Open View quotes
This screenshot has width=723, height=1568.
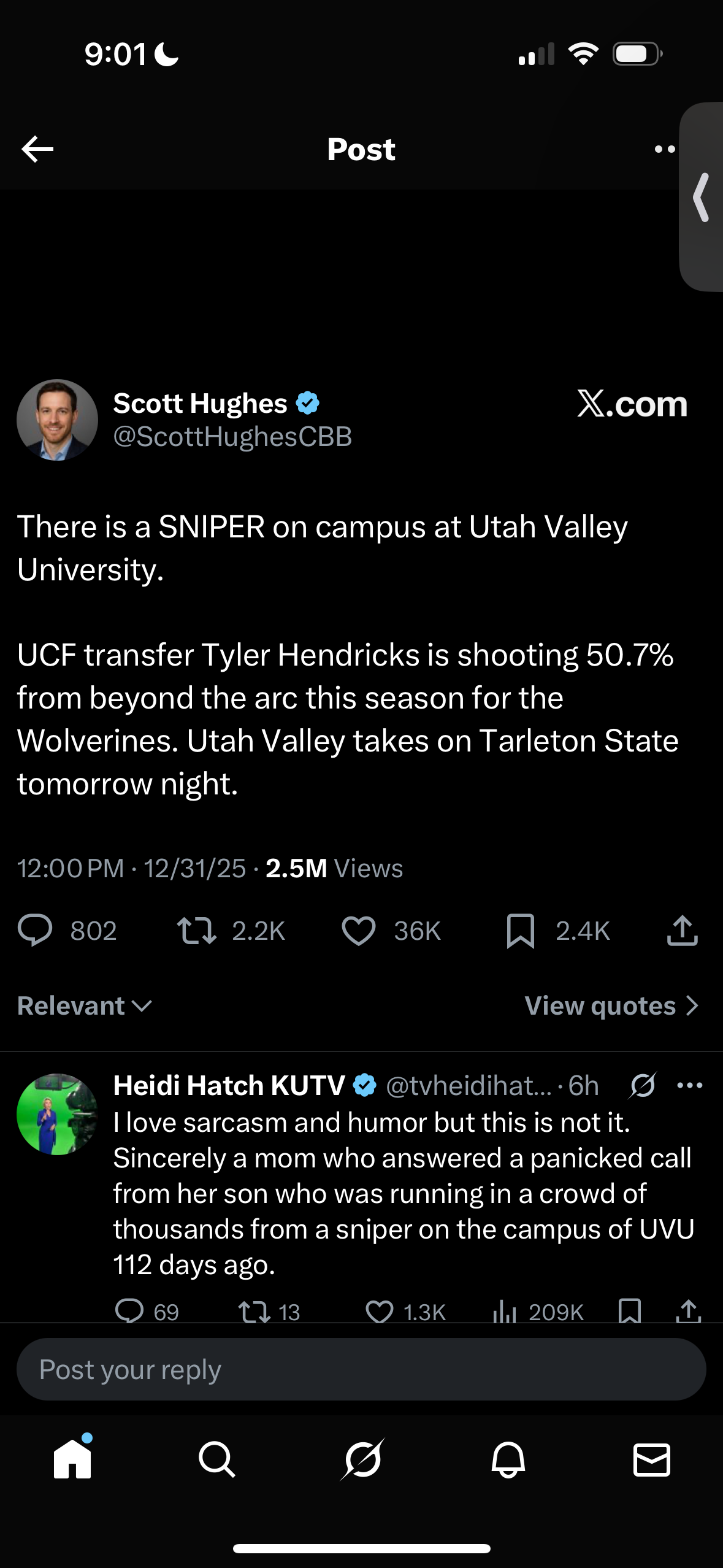pos(611,1006)
